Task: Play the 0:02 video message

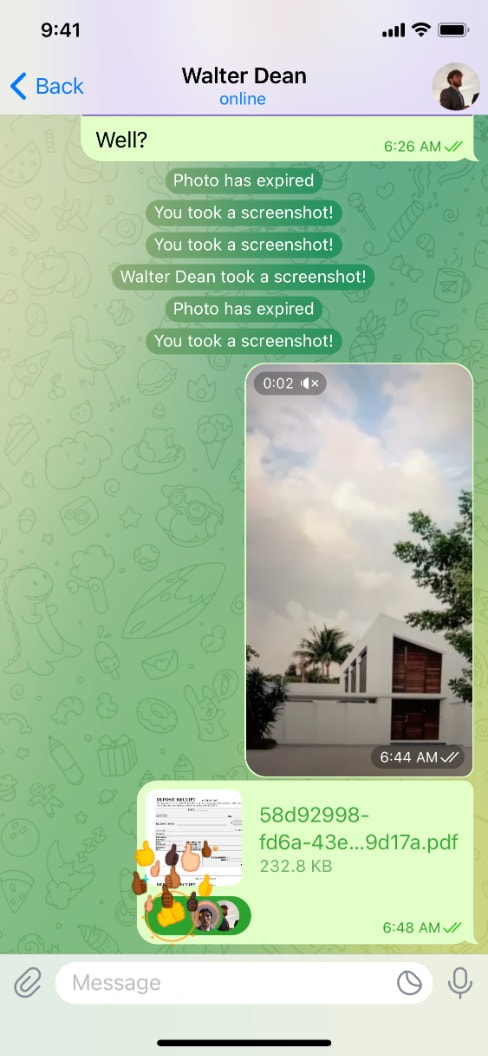Action: 359,570
